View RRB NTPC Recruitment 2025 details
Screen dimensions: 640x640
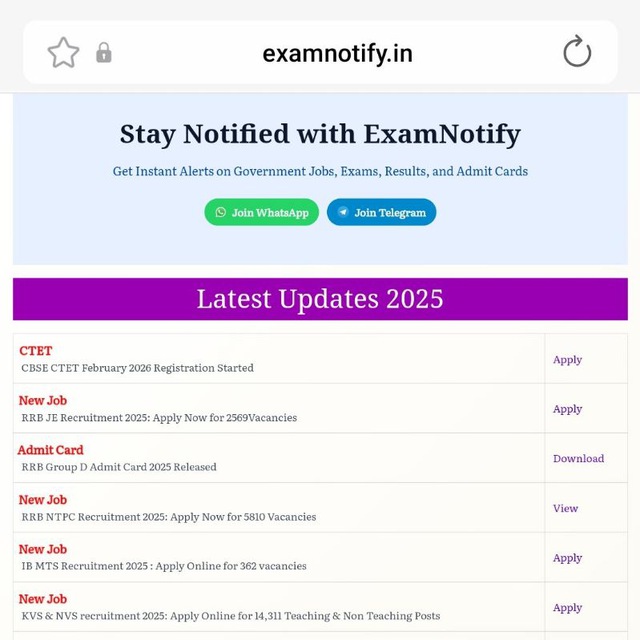565,508
